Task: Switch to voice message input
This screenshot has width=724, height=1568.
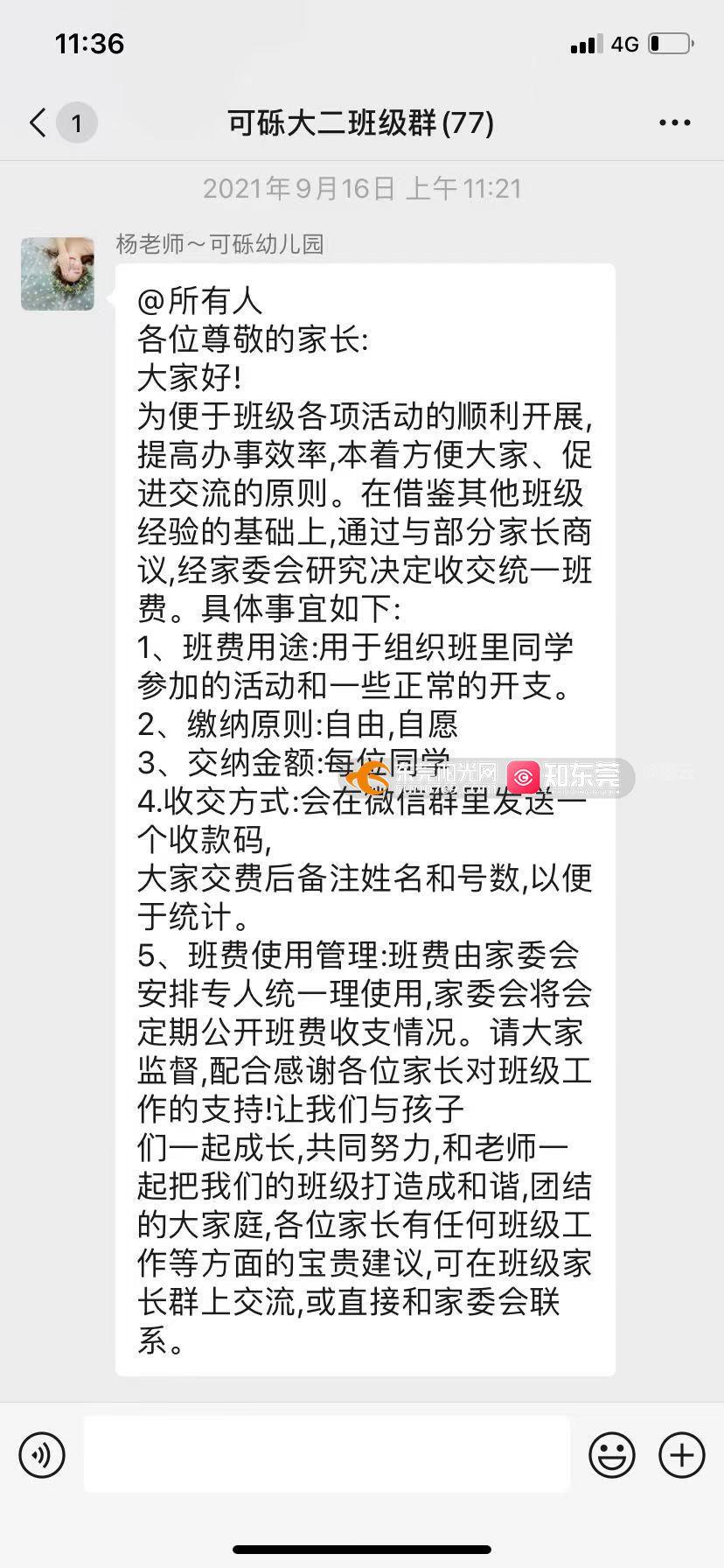Action: pos(42,1455)
